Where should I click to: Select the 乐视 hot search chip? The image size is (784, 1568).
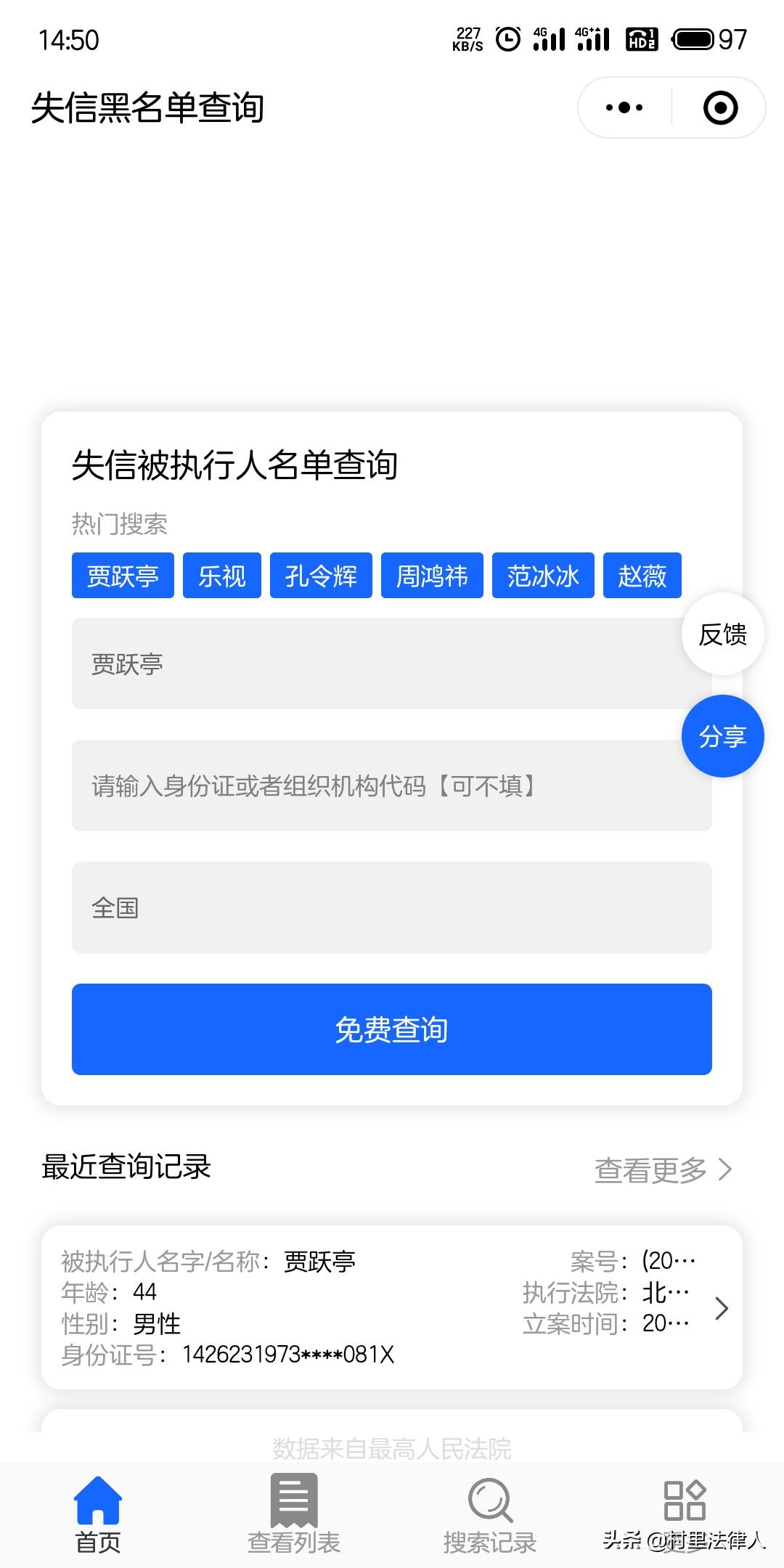coord(221,576)
